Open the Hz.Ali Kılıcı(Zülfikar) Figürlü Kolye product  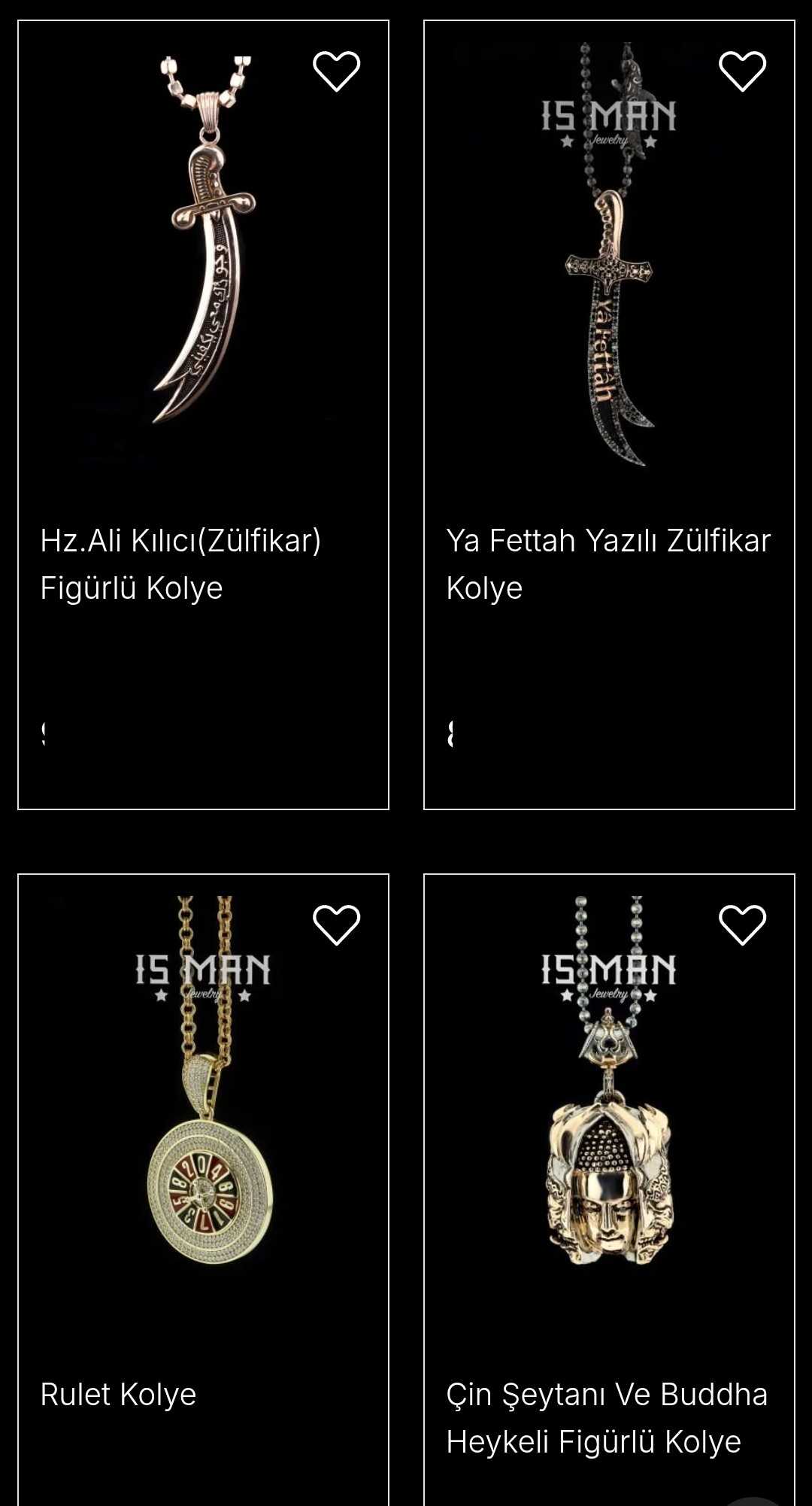pos(180,564)
